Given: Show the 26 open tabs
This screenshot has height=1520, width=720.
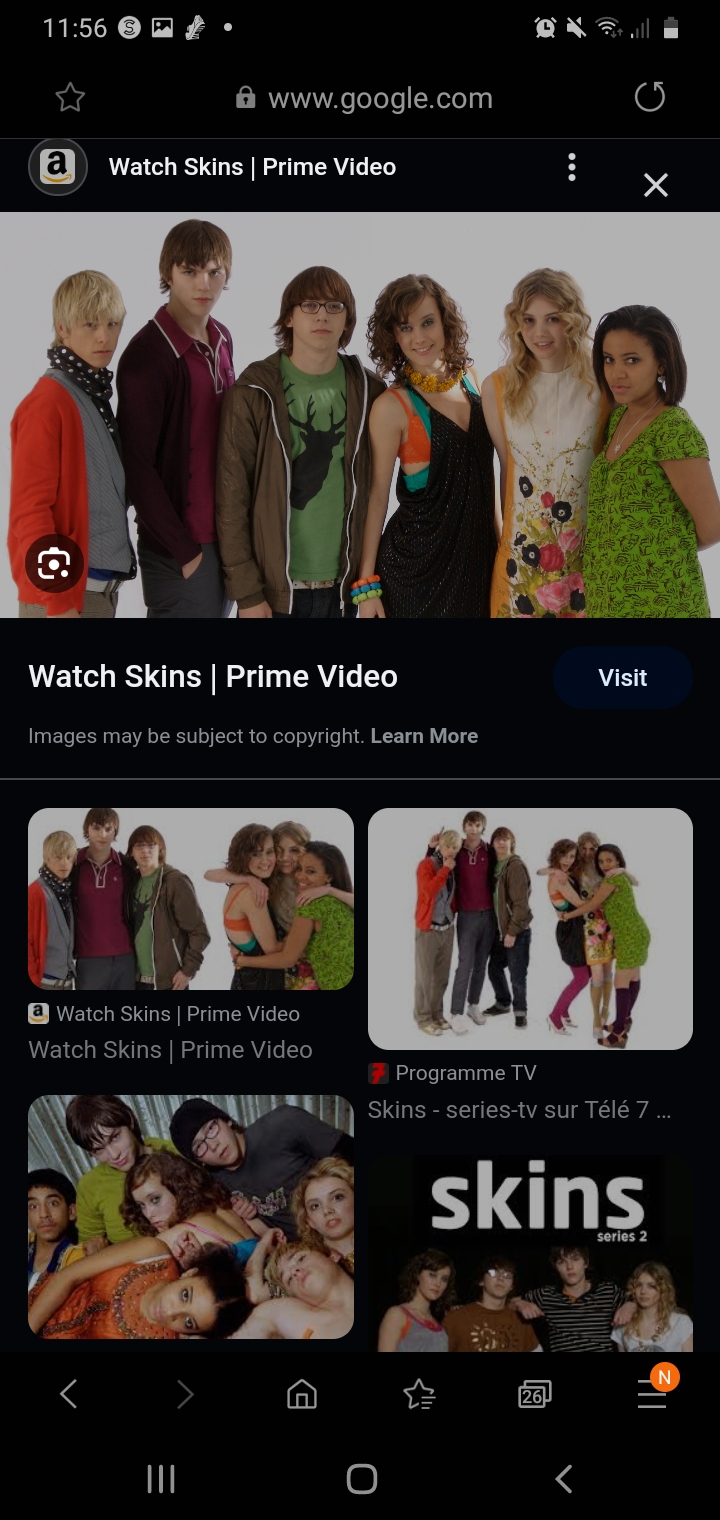Looking at the screenshot, I should coord(535,1394).
